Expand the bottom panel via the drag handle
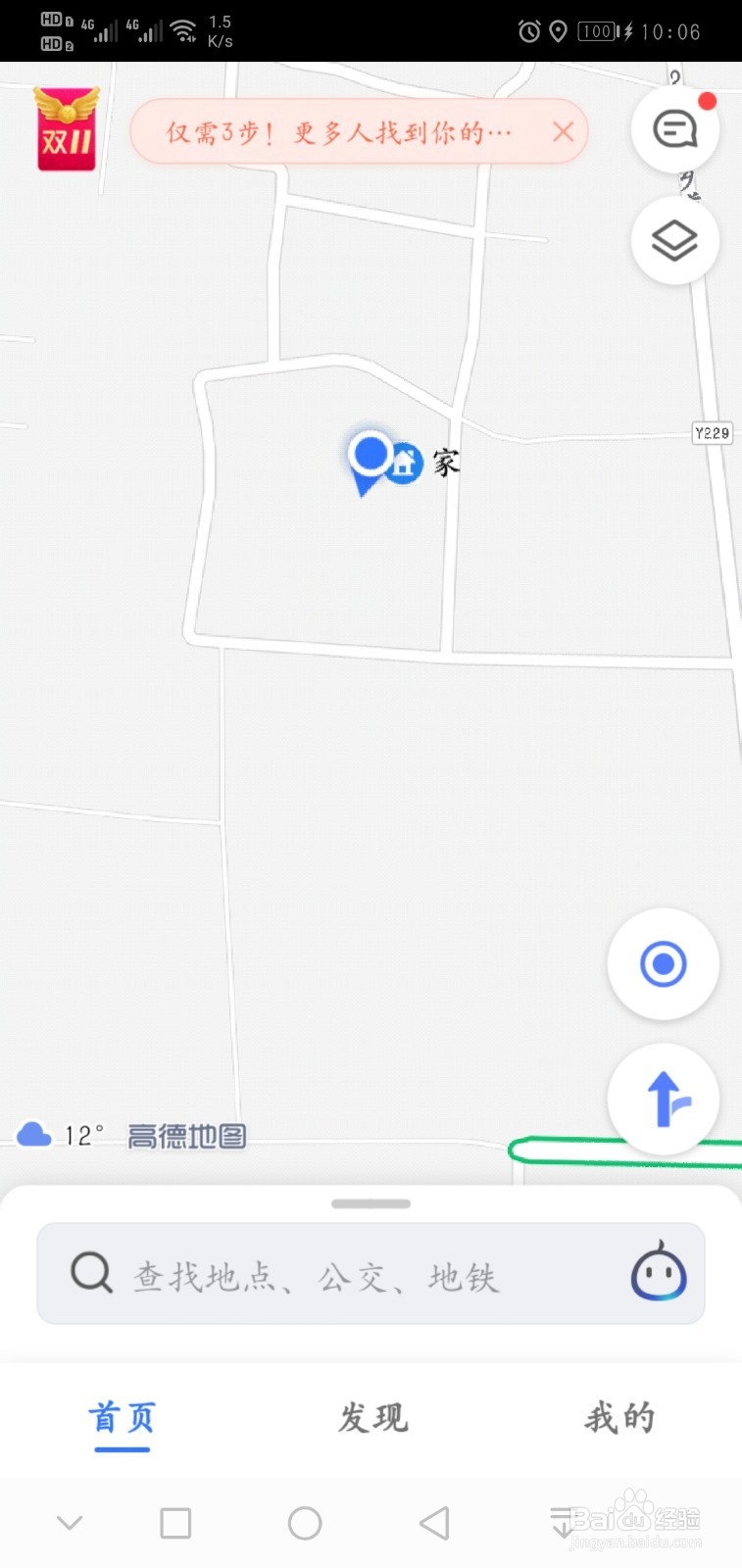This screenshot has width=742, height=1568. point(371,1203)
